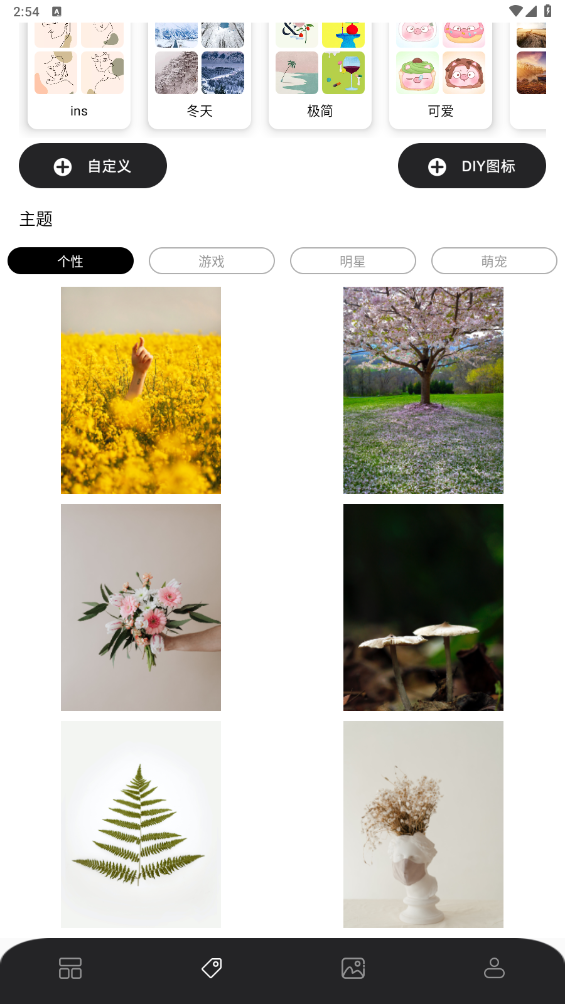Open the yellow flower field wallpaper
565x1004 pixels.
coord(141,391)
